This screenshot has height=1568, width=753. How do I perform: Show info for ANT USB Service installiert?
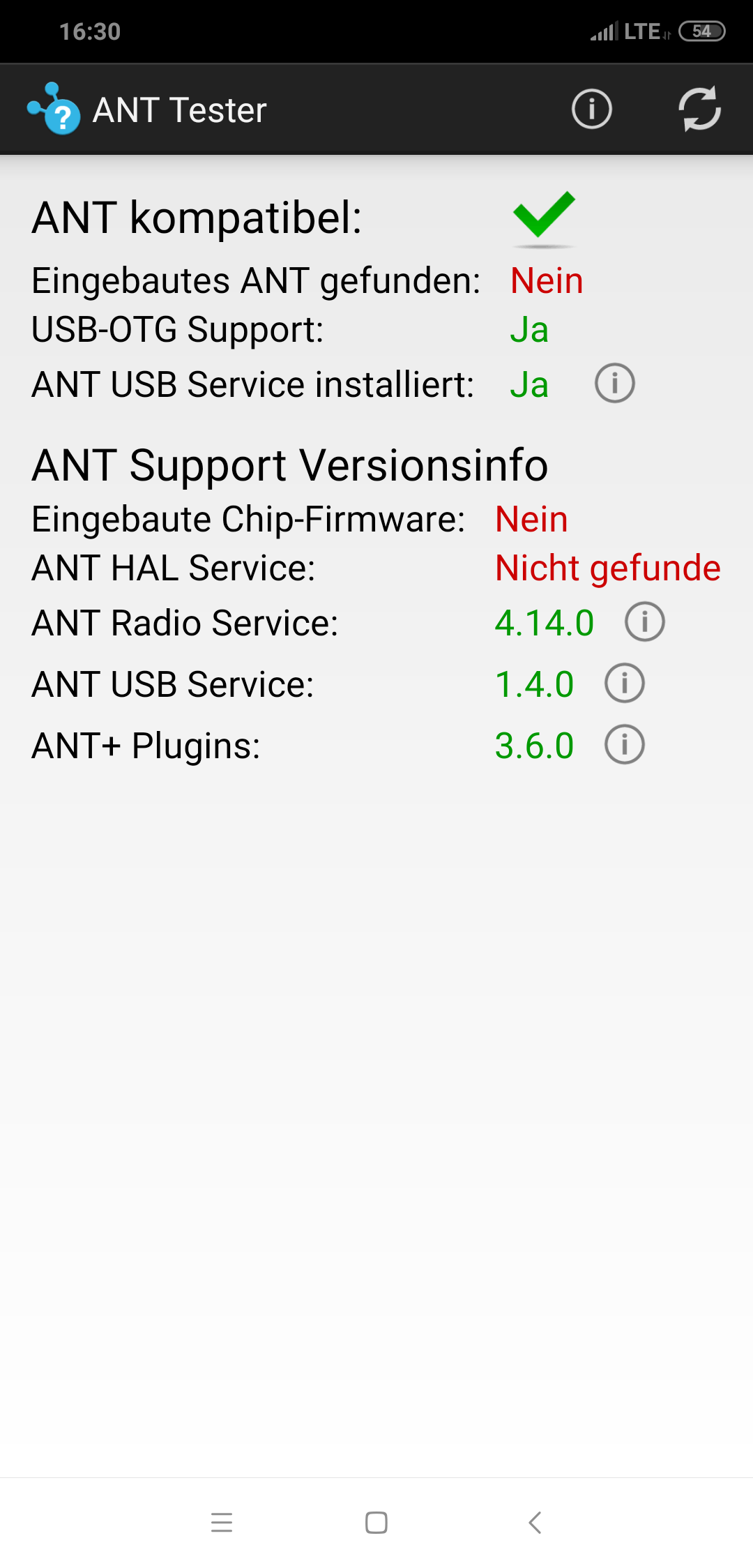coord(615,384)
